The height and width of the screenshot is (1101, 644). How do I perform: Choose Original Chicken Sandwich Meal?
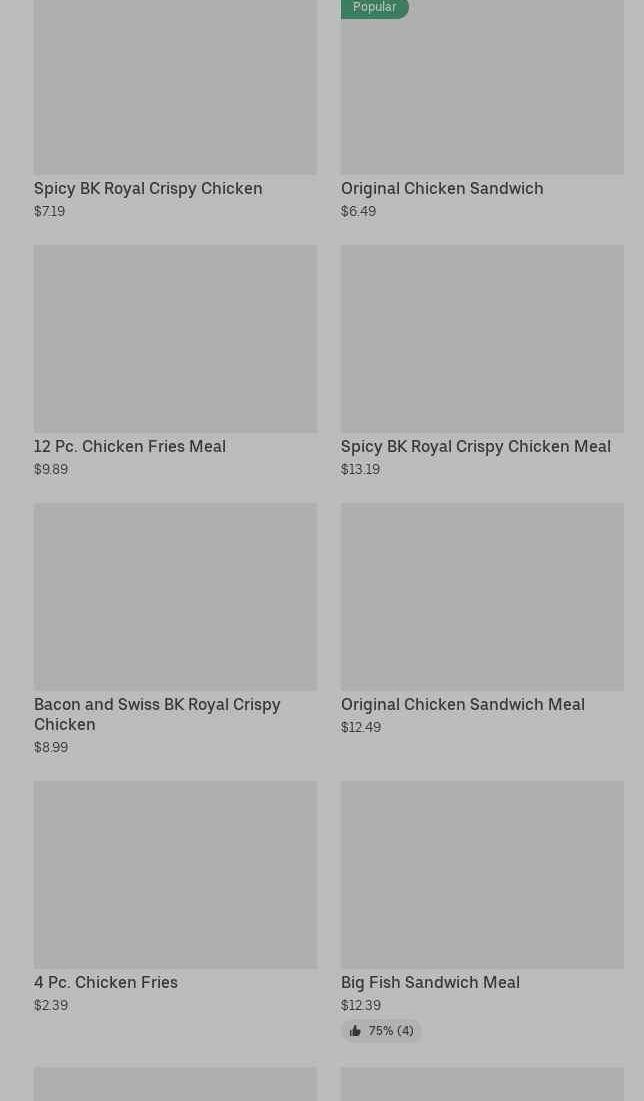click(x=482, y=619)
